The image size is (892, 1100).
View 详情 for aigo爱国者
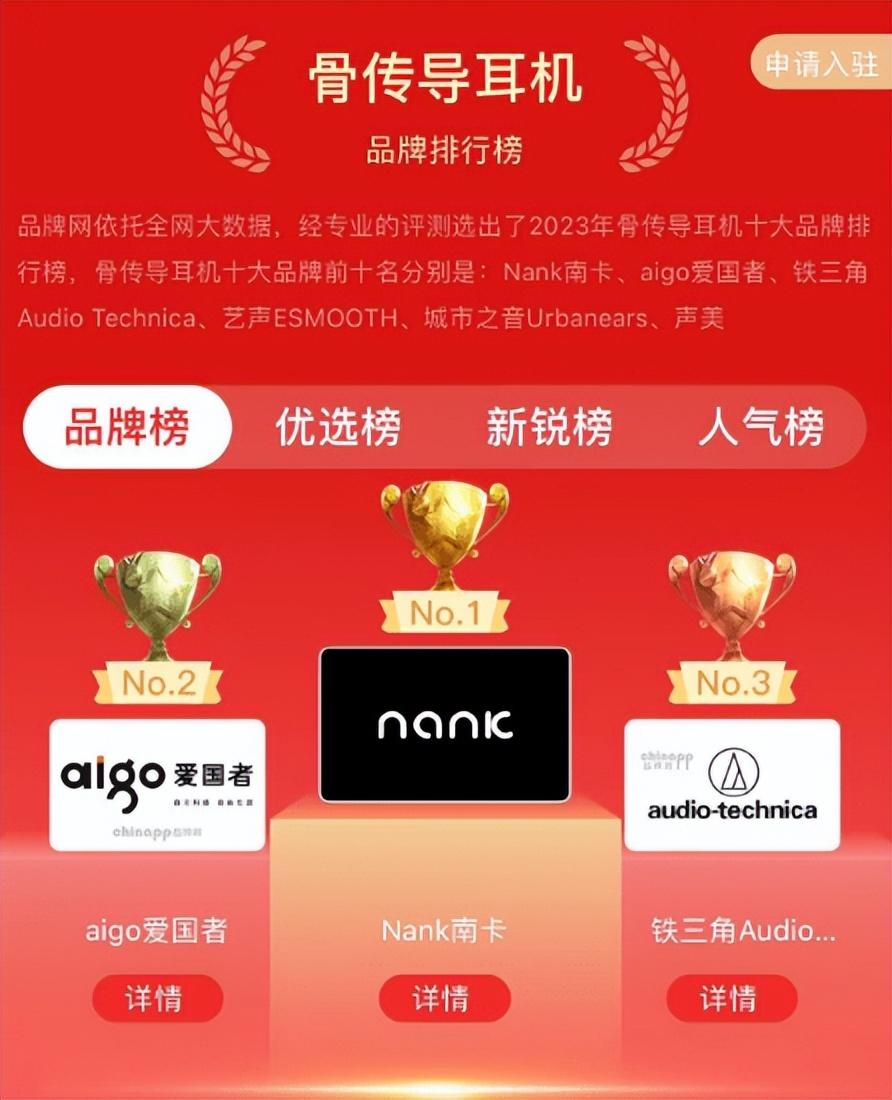click(x=157, y=998)
